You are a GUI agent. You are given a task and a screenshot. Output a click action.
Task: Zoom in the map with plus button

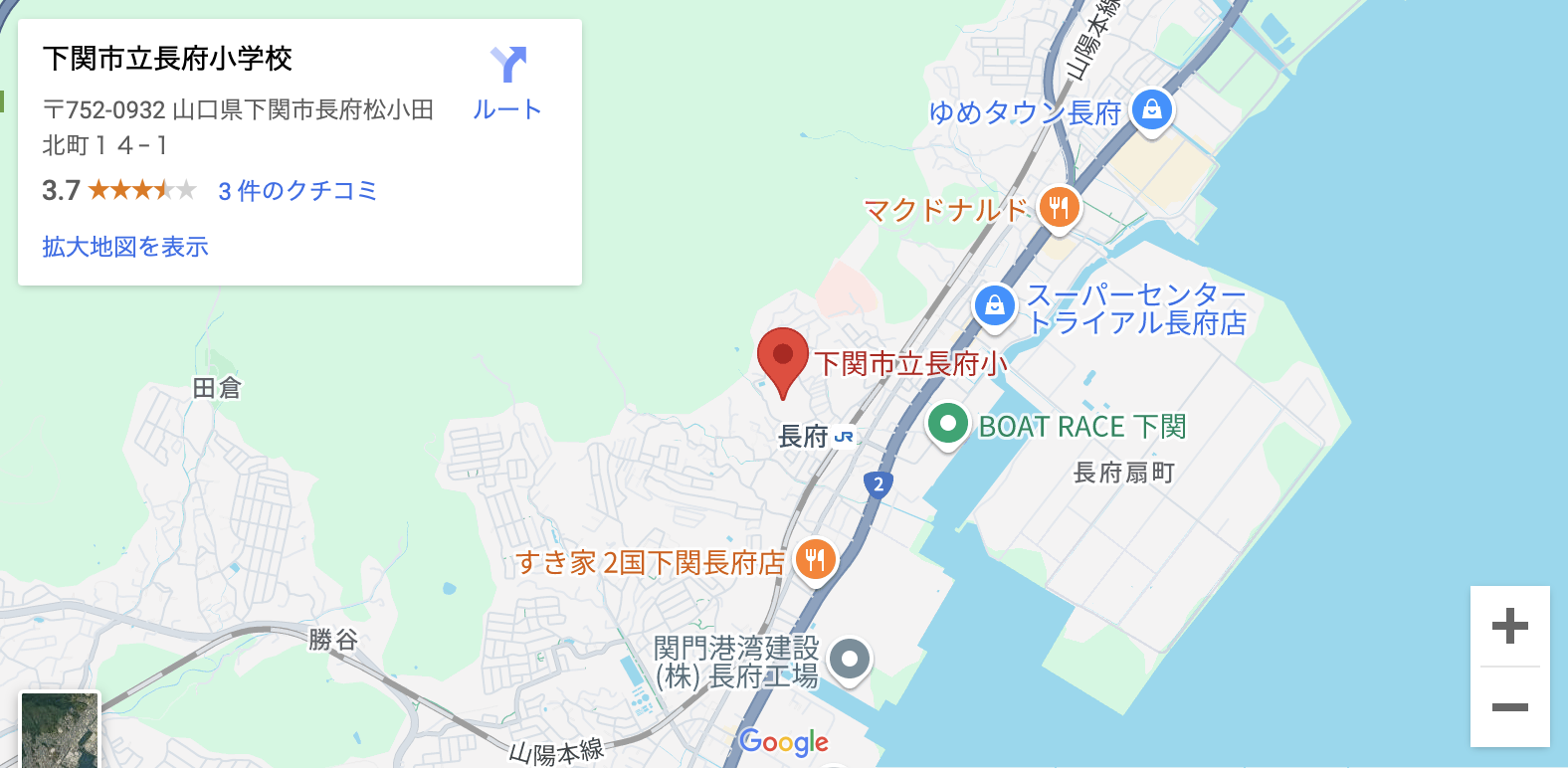point(1509,626)
